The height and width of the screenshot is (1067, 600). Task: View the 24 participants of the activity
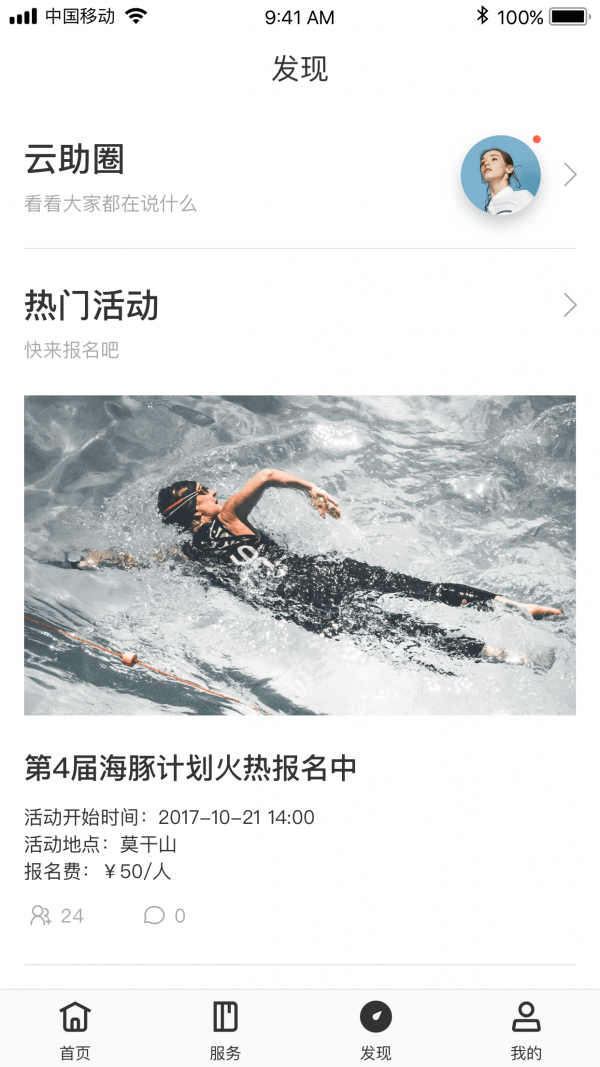[57, 915]
